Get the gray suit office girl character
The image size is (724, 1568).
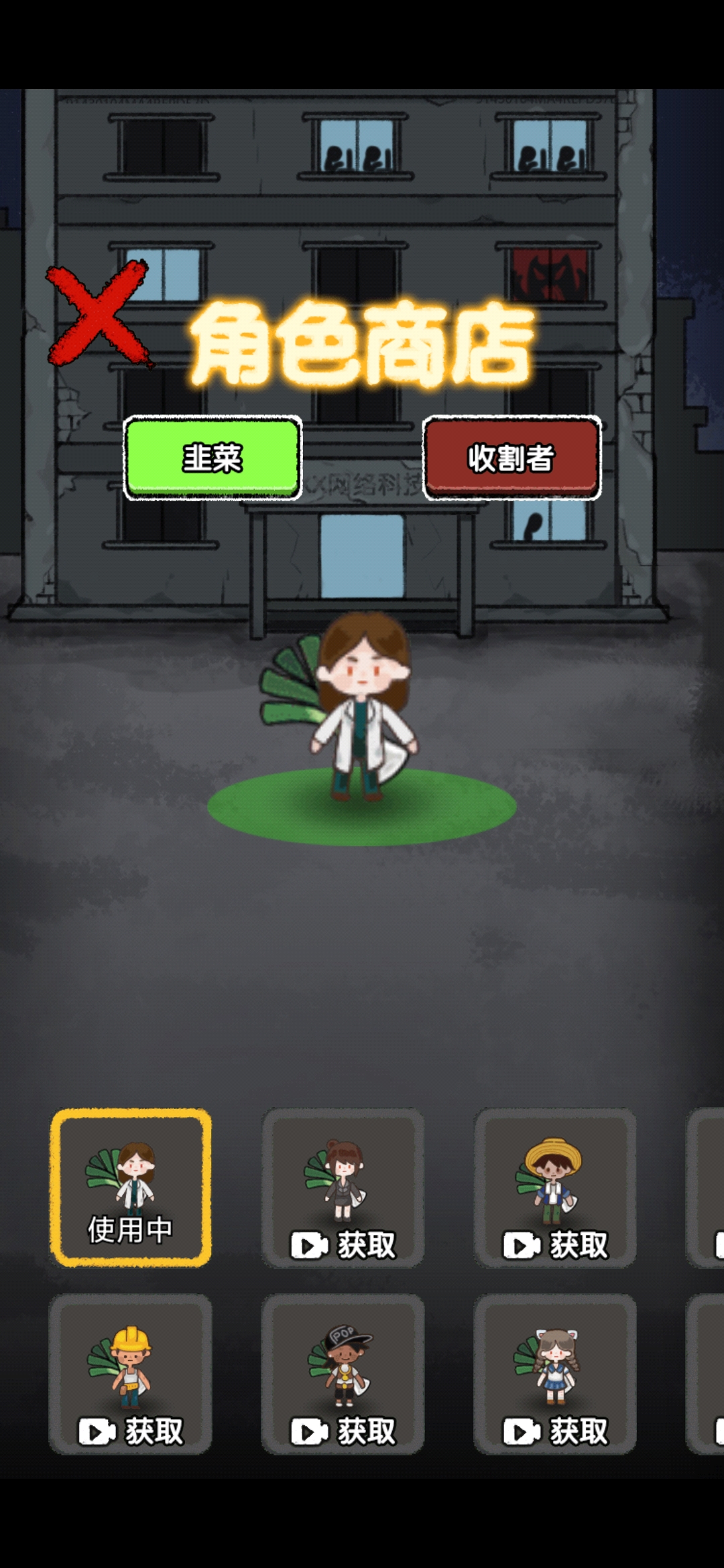pos(343,1188)
